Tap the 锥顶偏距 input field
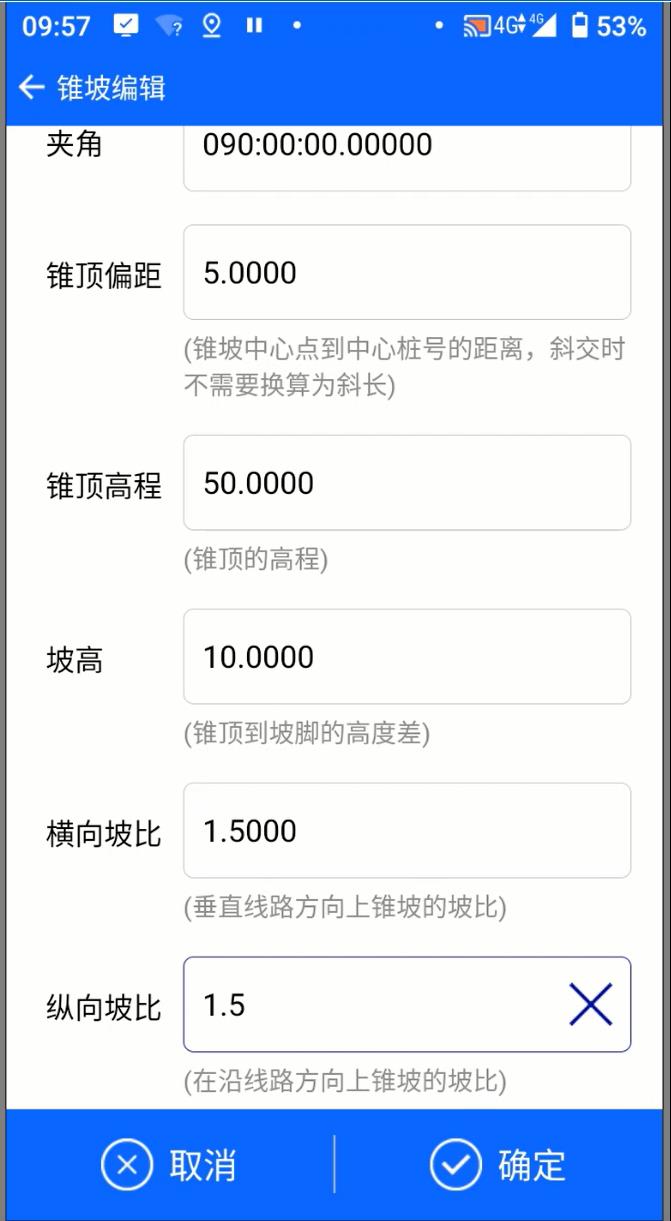Screen dimensions: 671x1221 (x=406, y=272)
